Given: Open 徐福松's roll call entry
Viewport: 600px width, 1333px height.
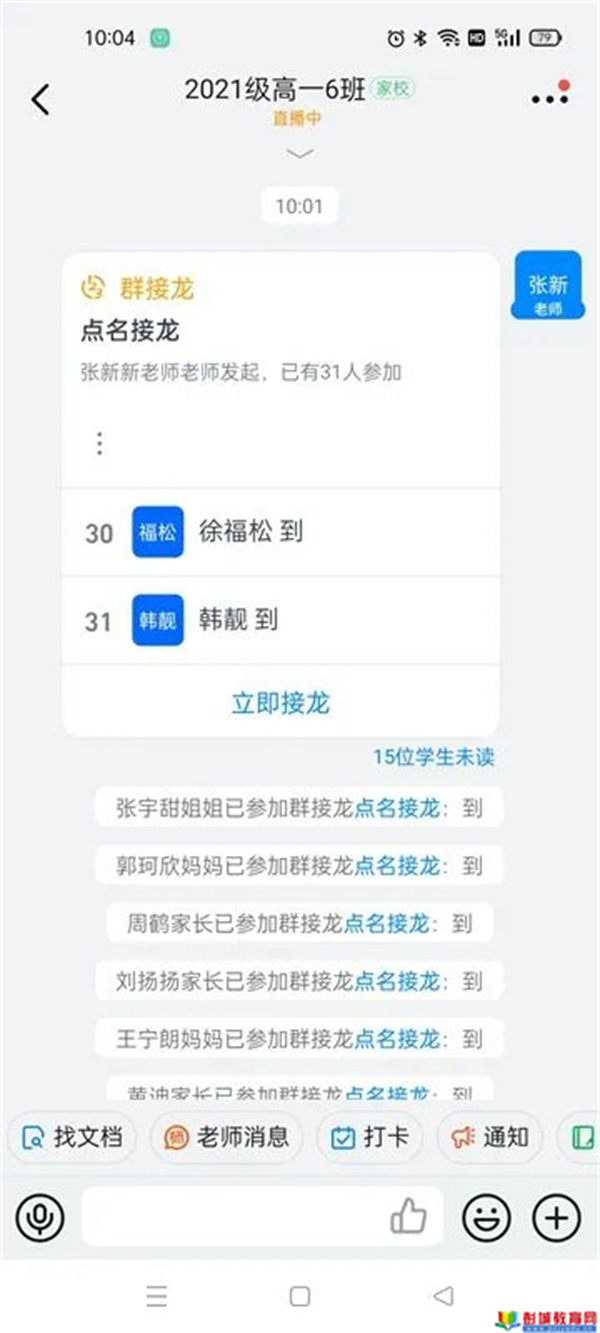Looking at the screenshot, I should point(281,532).
